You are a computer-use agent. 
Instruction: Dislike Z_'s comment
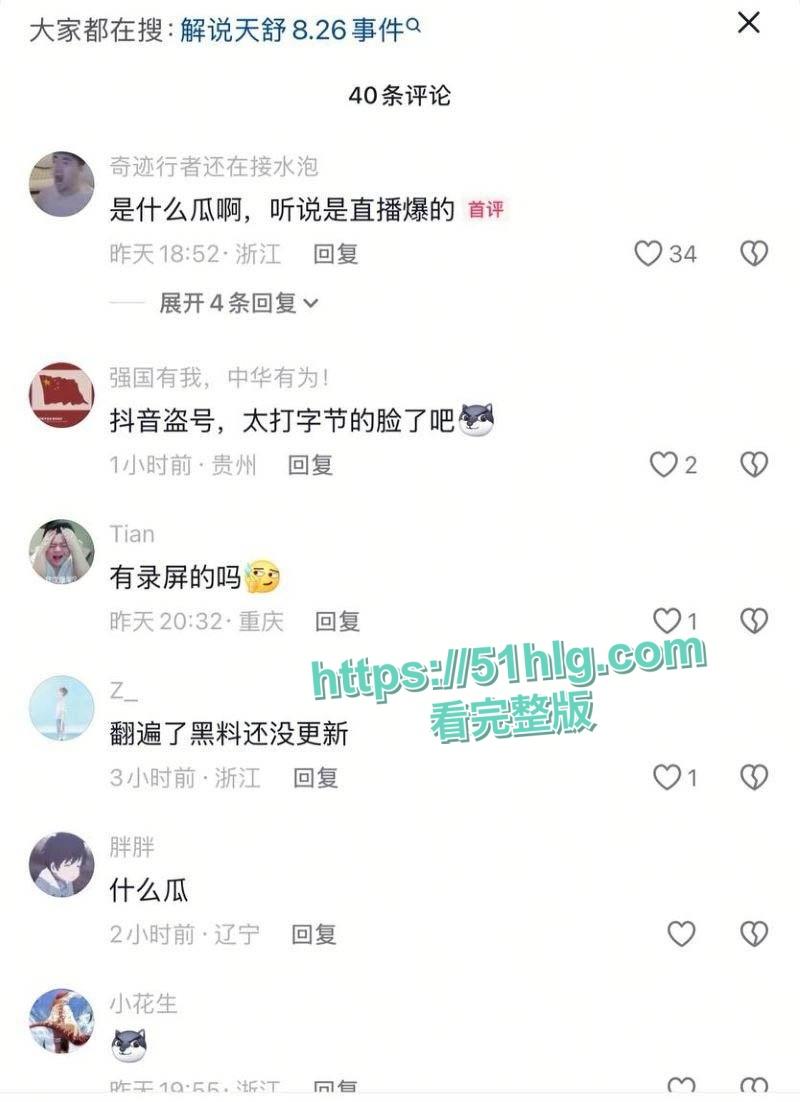click(x=753, y=777)
